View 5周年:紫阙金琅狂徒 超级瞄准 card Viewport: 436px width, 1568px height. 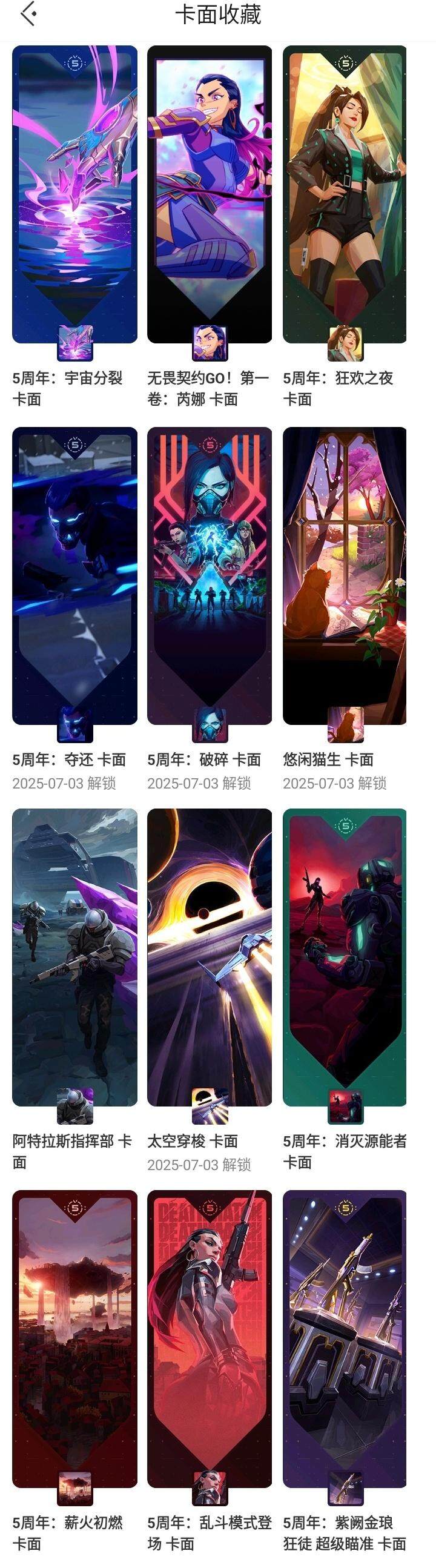[x=345, y=1338]
